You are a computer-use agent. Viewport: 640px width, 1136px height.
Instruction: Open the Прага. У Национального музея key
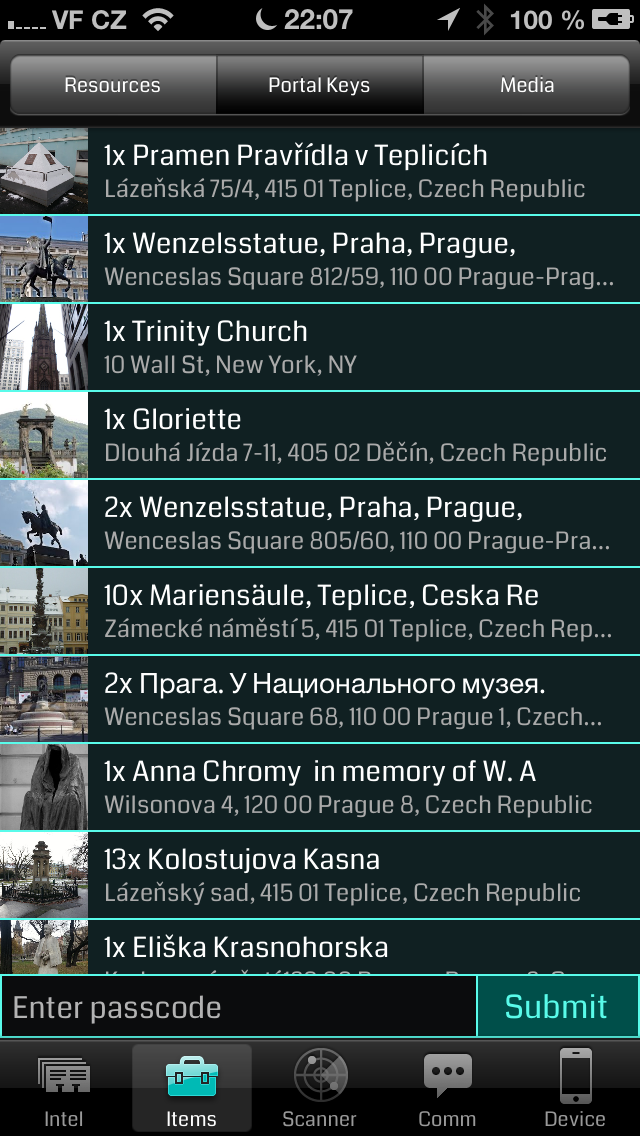click(320, 699)
